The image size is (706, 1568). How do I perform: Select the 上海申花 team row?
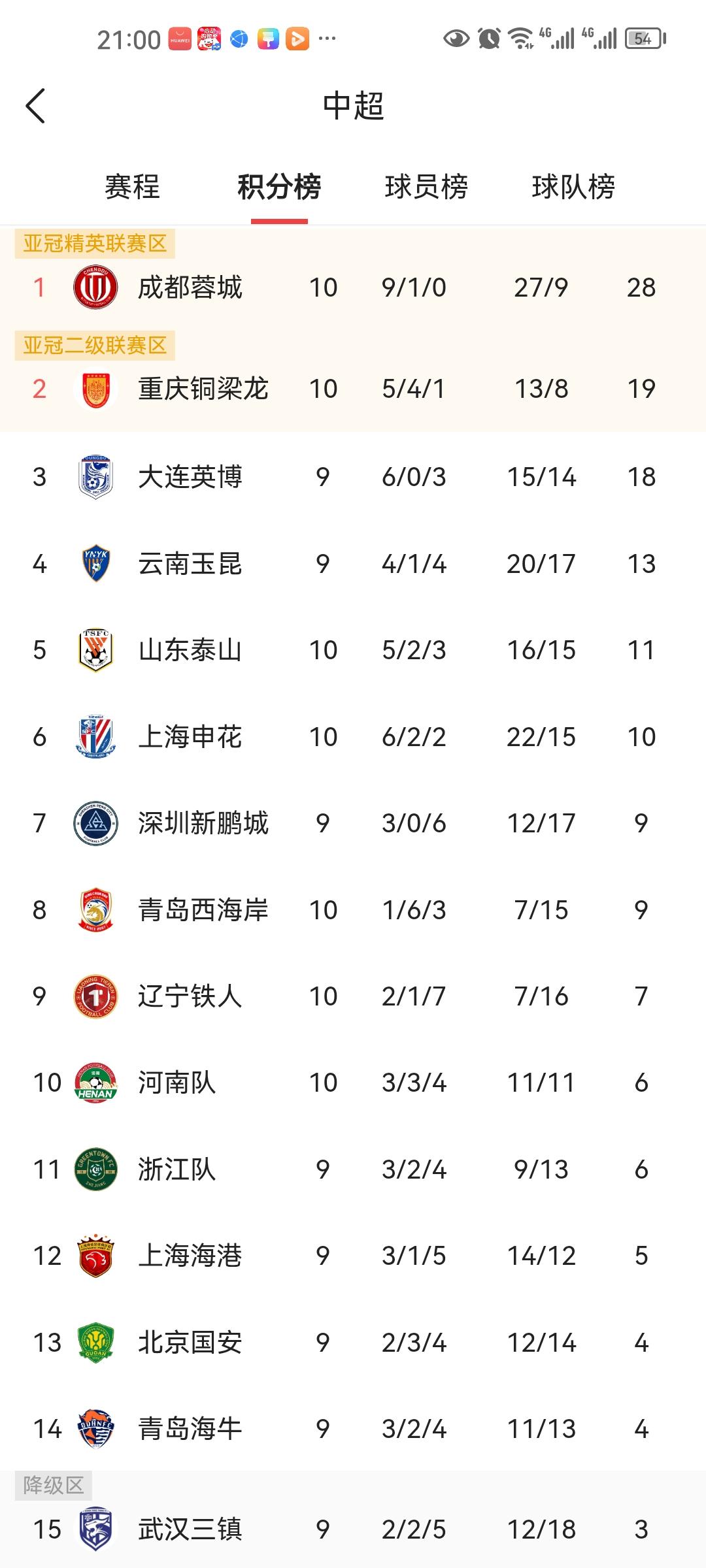coord(353,736)
